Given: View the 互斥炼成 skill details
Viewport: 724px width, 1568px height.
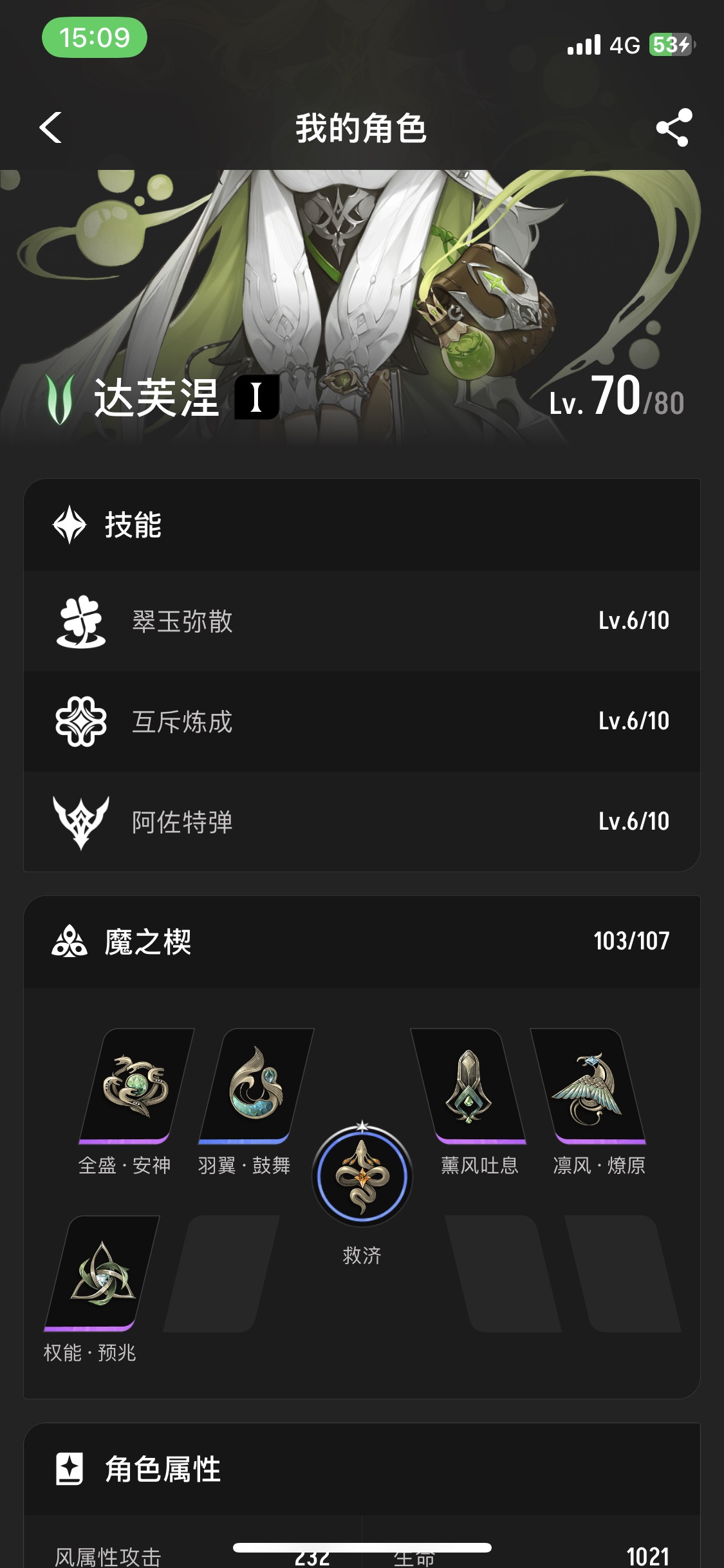Looking at the screenshot, I should (362, 722).
